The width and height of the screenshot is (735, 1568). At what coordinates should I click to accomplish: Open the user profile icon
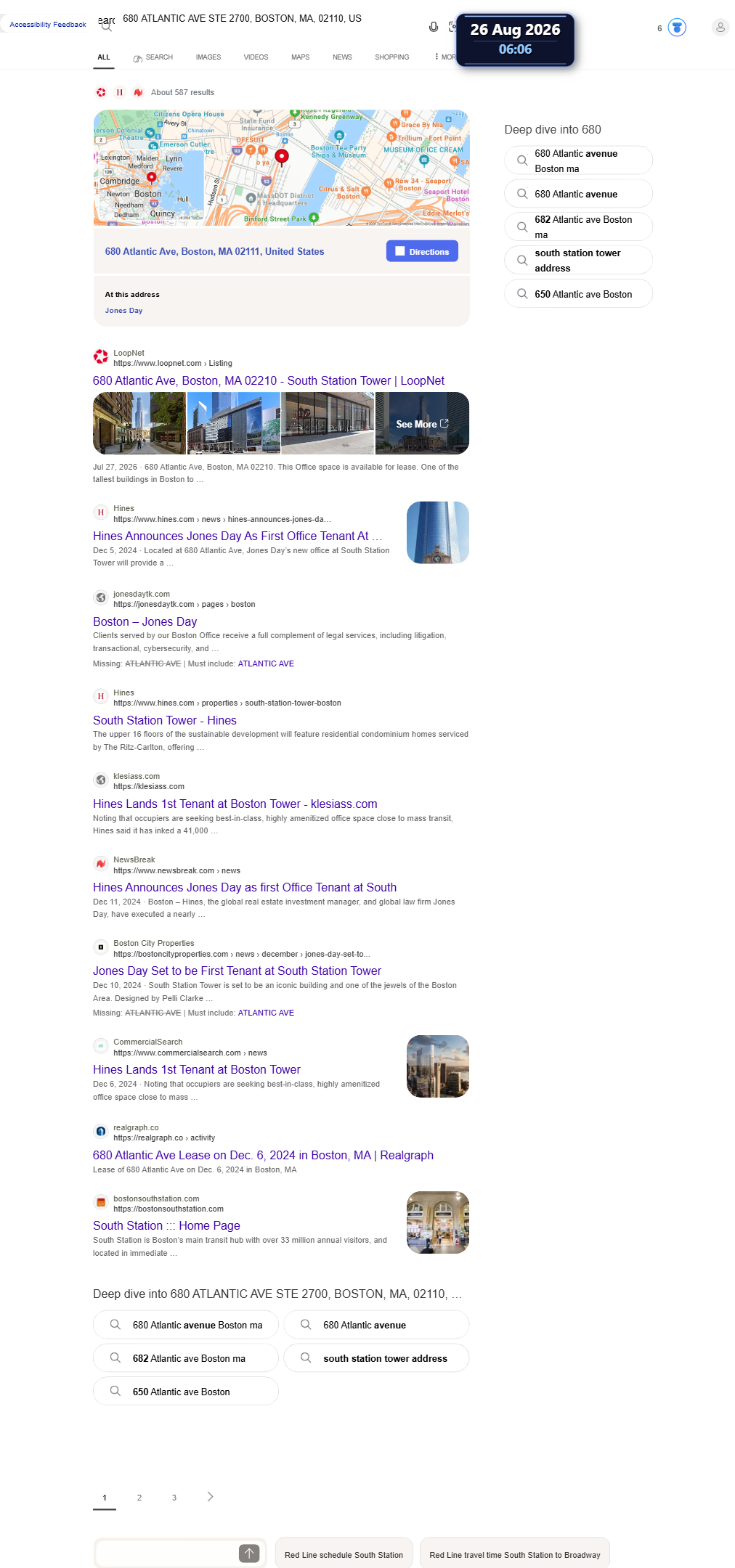click(720, 28)
